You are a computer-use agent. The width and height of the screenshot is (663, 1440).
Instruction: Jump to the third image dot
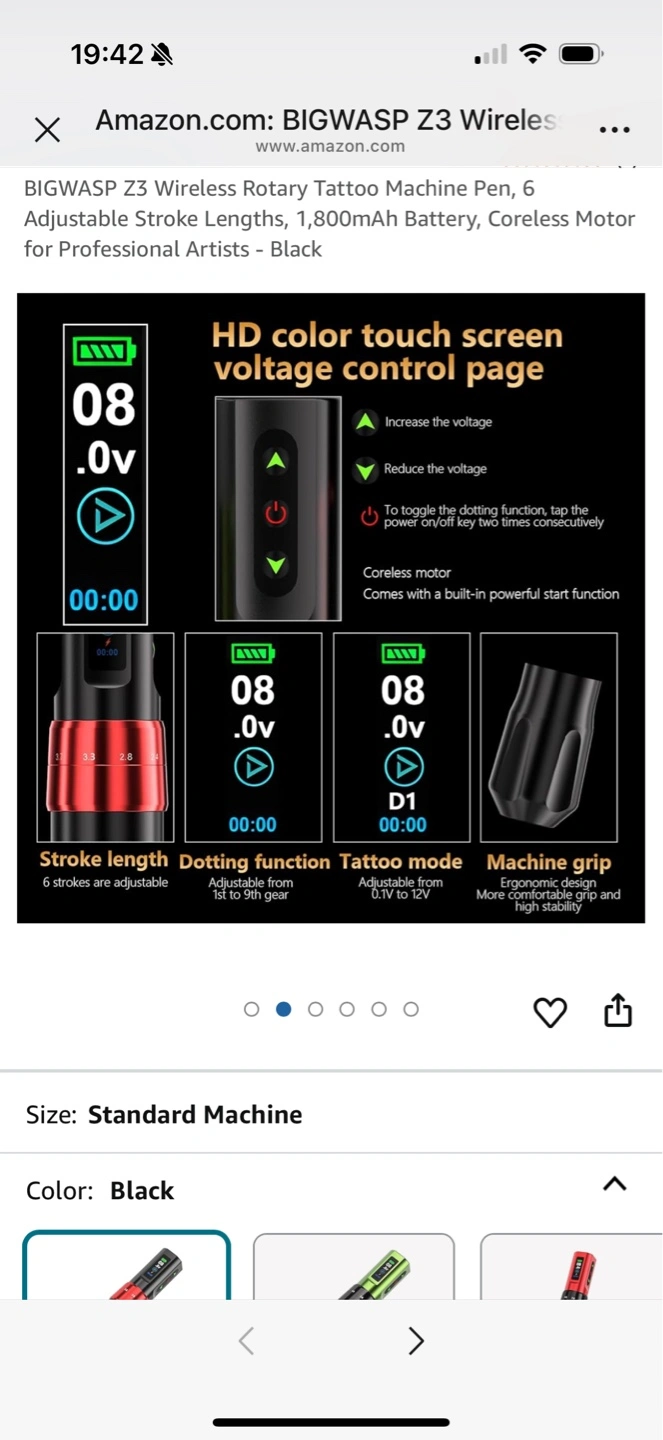(315, 1009)
